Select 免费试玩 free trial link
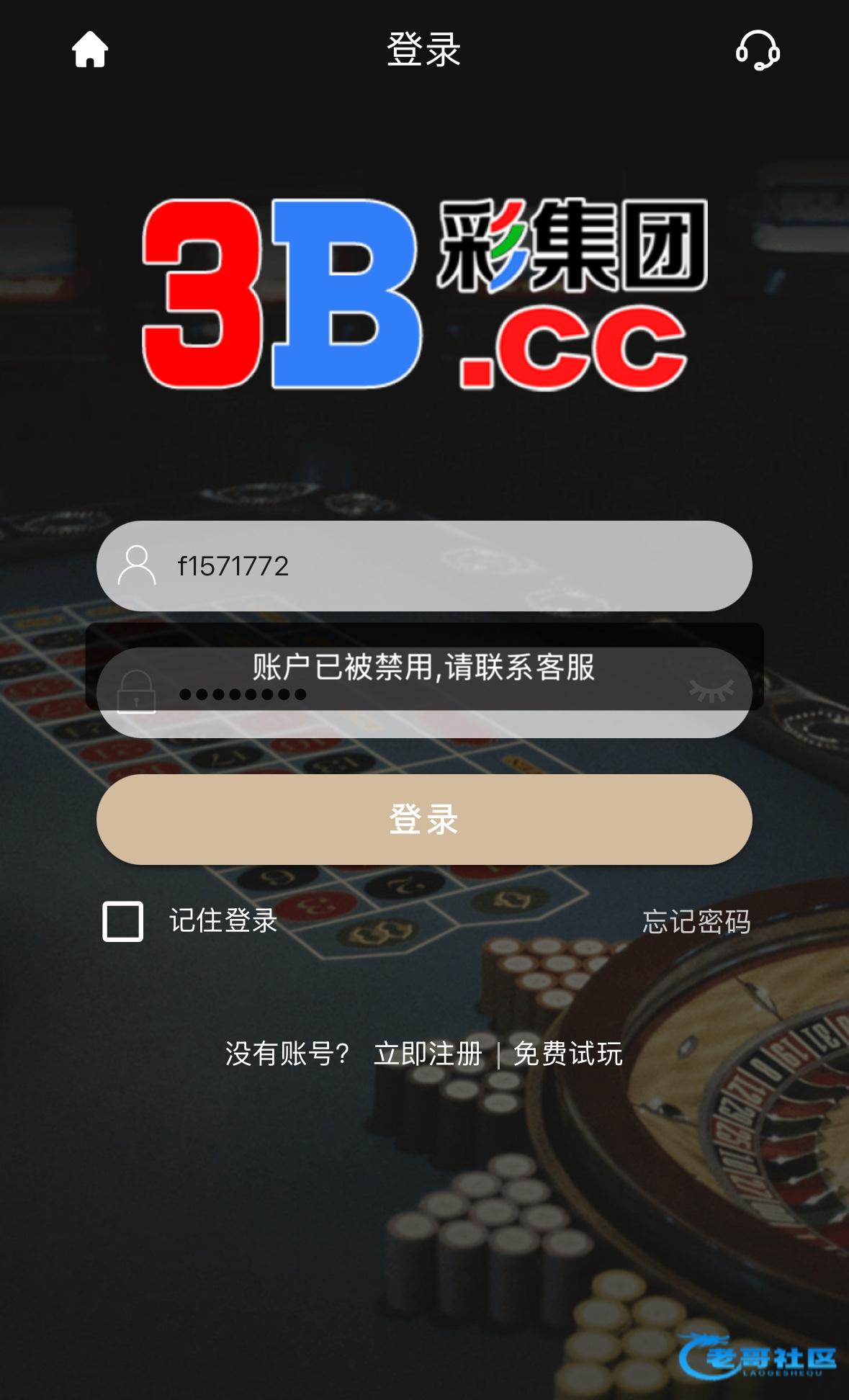The image size is (849, 1400). tap(567, 1054)
